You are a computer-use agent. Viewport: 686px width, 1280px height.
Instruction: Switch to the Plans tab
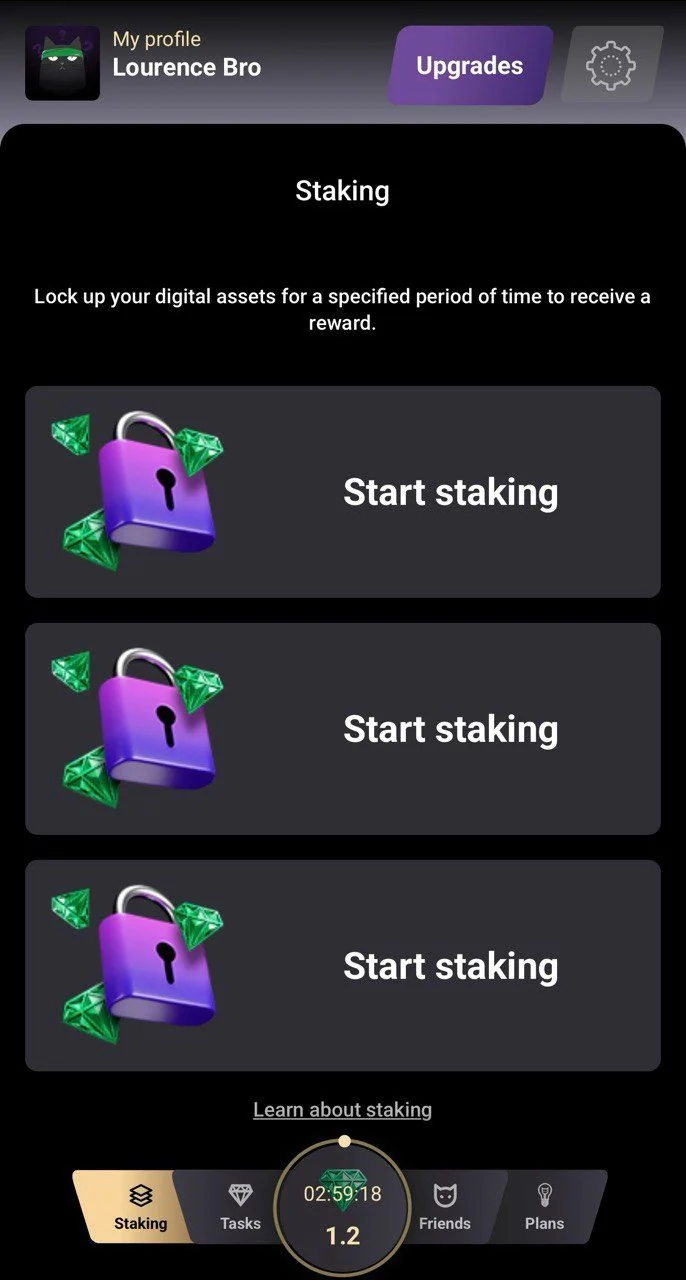tap(545, 1207)
